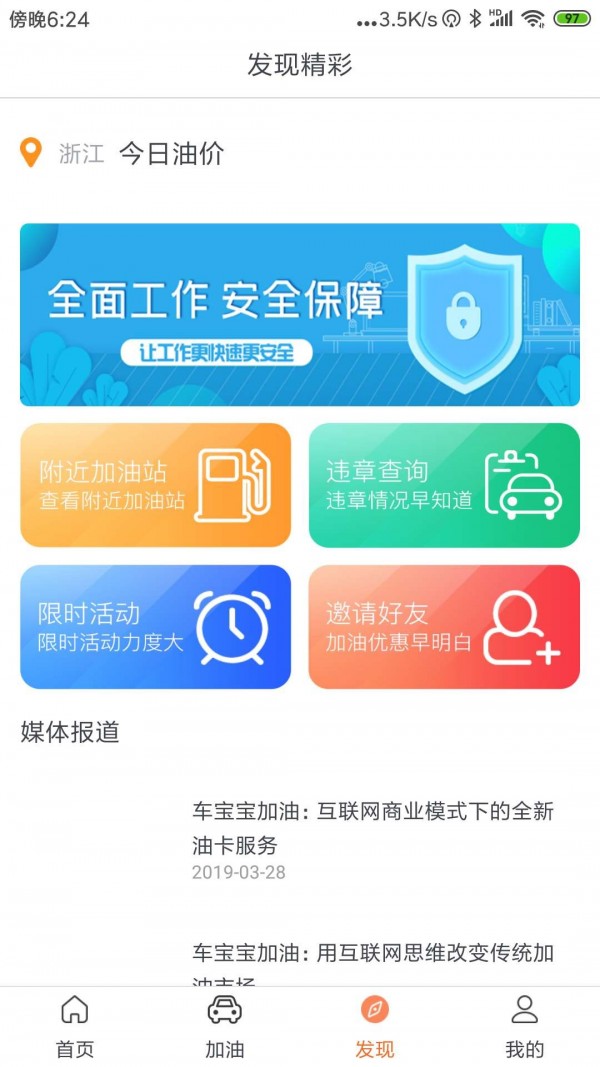The image size is (600, 1067).
Task: Open the 我的 tab
Action: pos(525,1026)
